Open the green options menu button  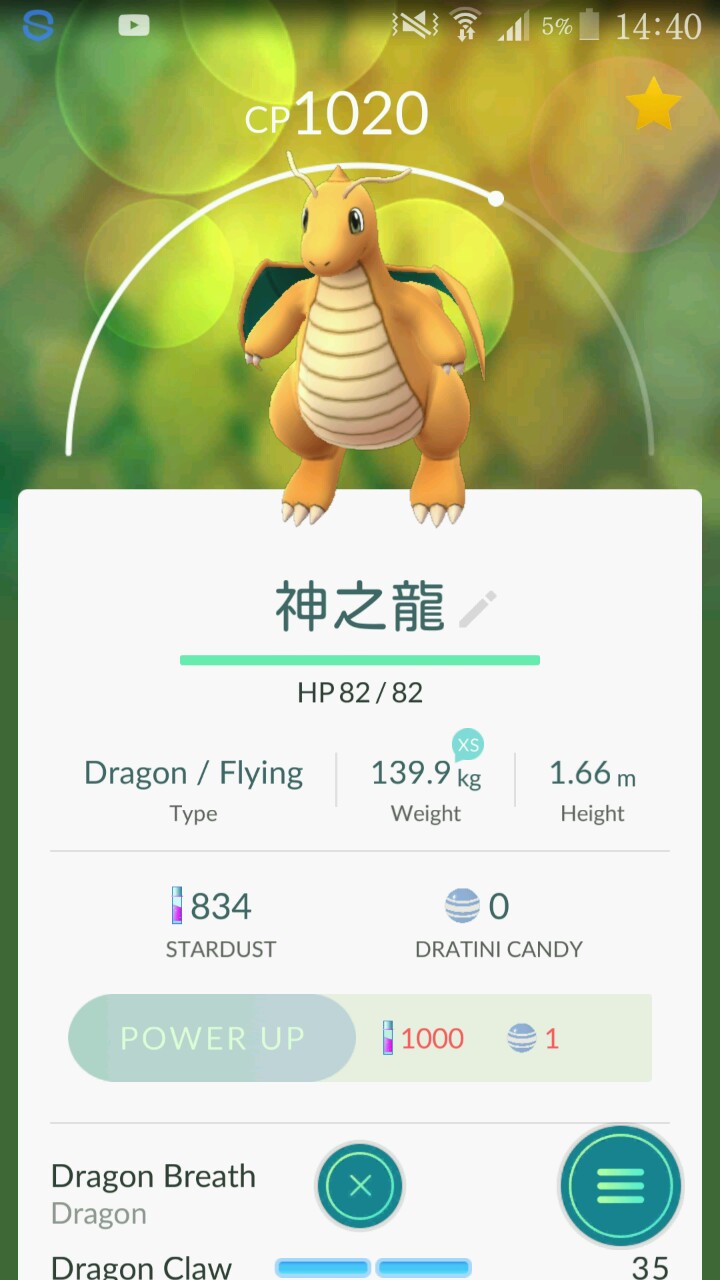pos(620,1186)
